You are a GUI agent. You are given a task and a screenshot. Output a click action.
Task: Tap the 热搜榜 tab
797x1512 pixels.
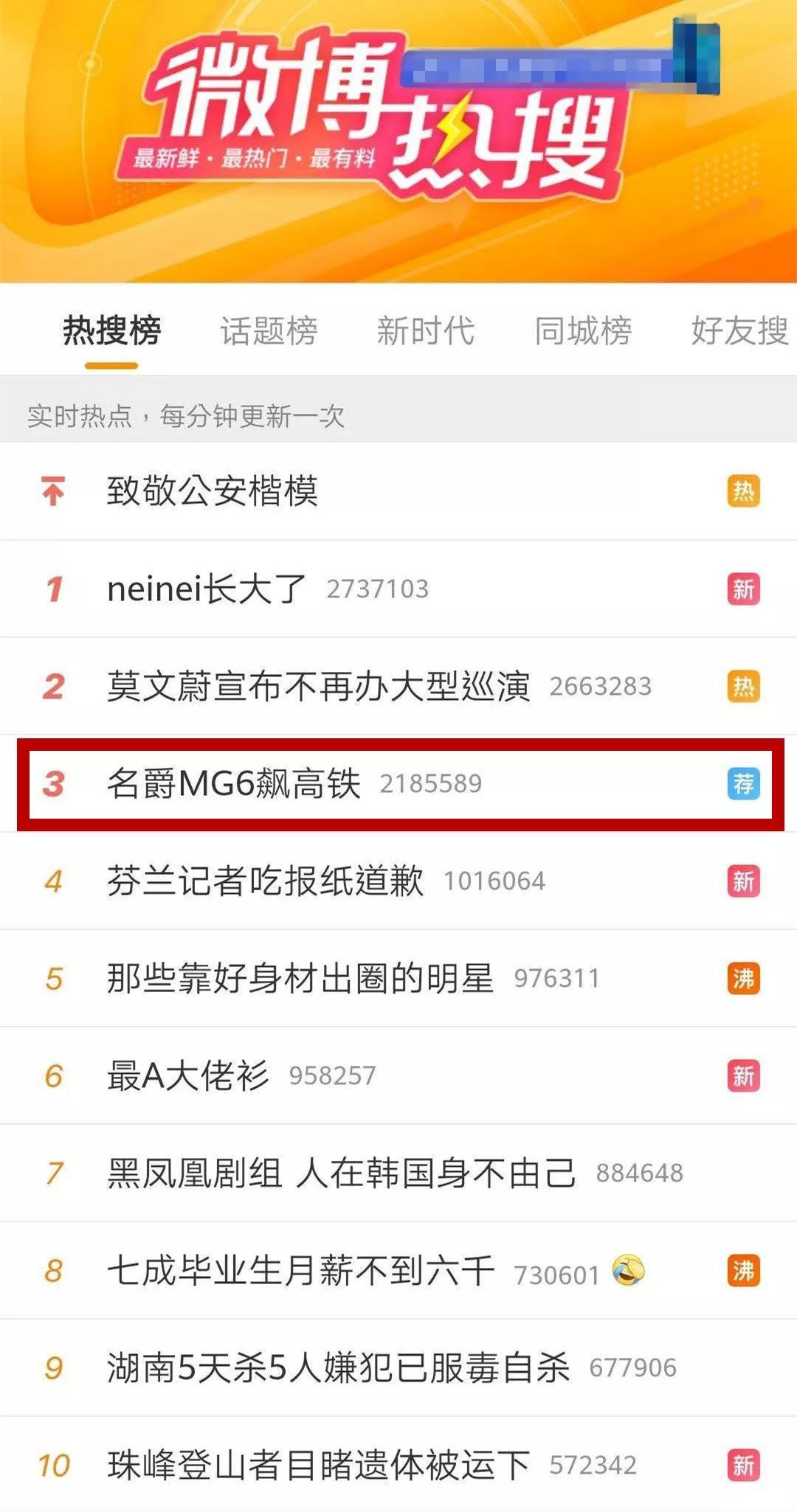(x=111, y=331)
